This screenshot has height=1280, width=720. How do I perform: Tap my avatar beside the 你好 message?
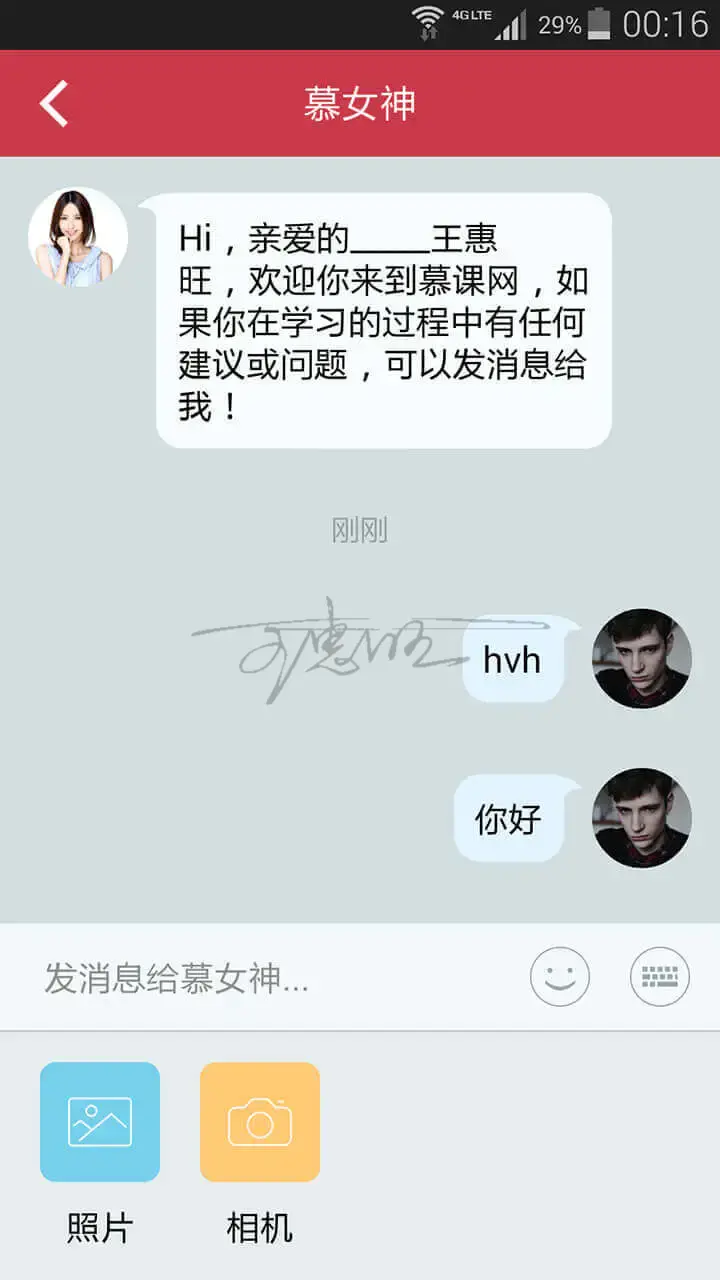click(x=642, y=817)
